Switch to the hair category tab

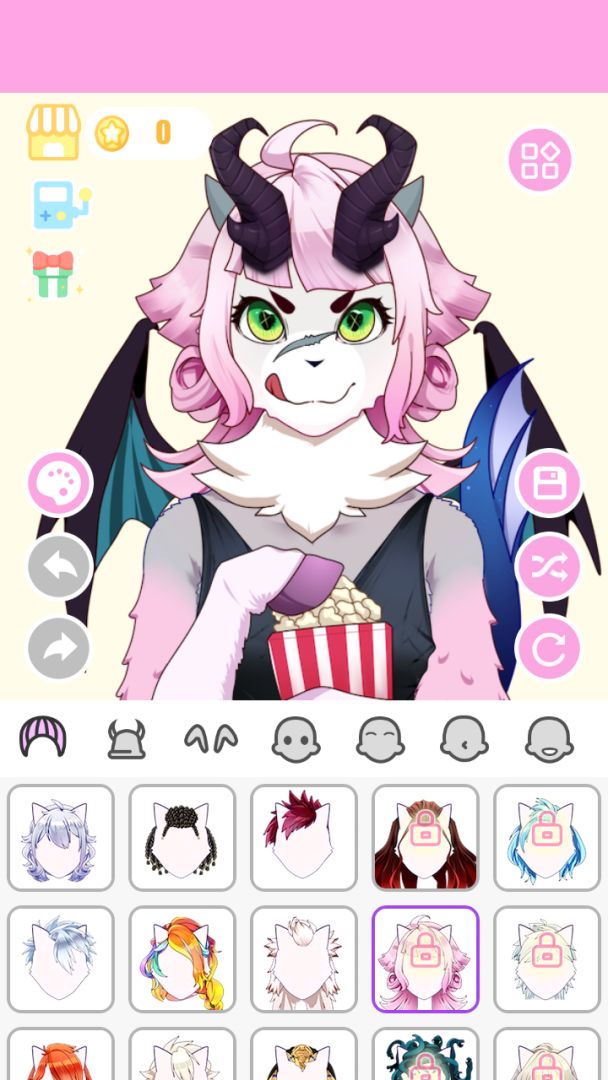pyautogui.click(x=43, y=739)
